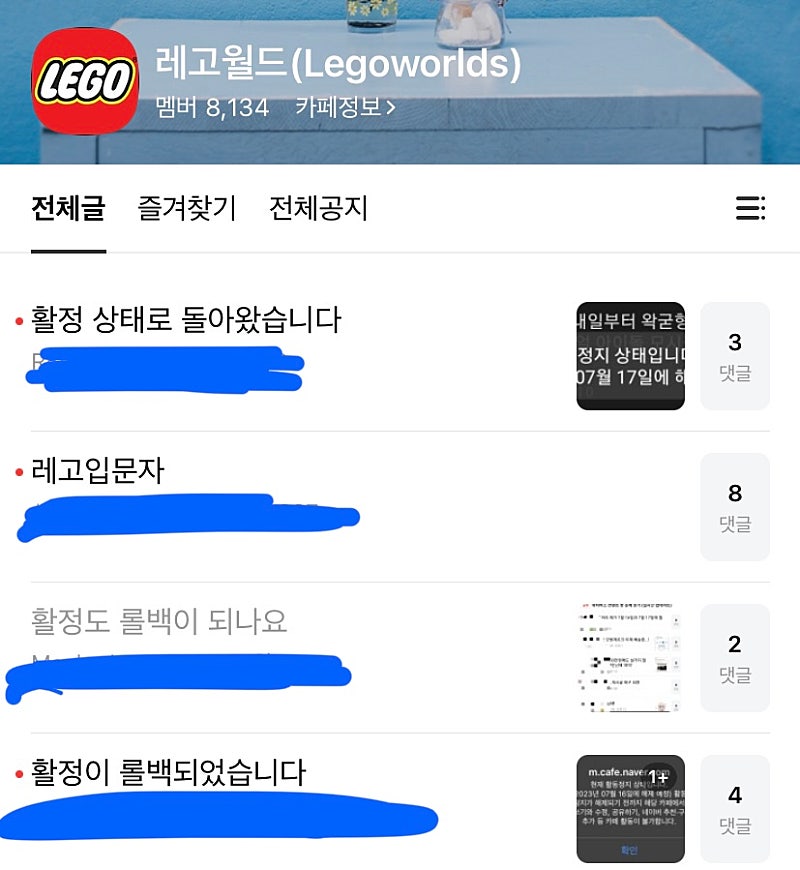Switch to the 즐겨찾기 tab
This screenshot has width=800, height=870.
pos(187,208)
